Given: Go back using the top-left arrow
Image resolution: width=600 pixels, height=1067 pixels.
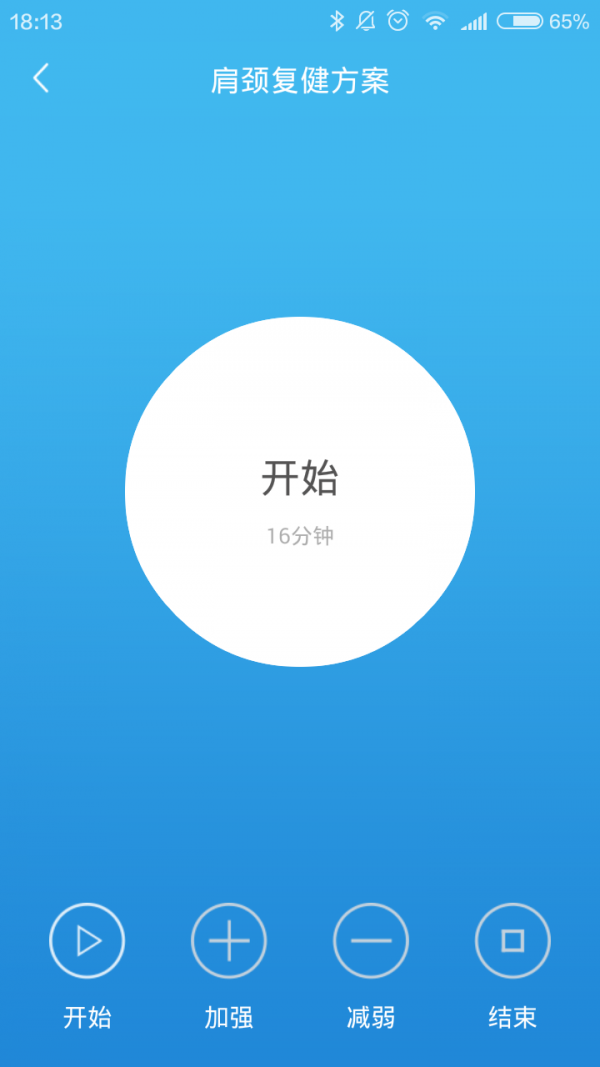Looking at the screenshot, I should [41, 78].
